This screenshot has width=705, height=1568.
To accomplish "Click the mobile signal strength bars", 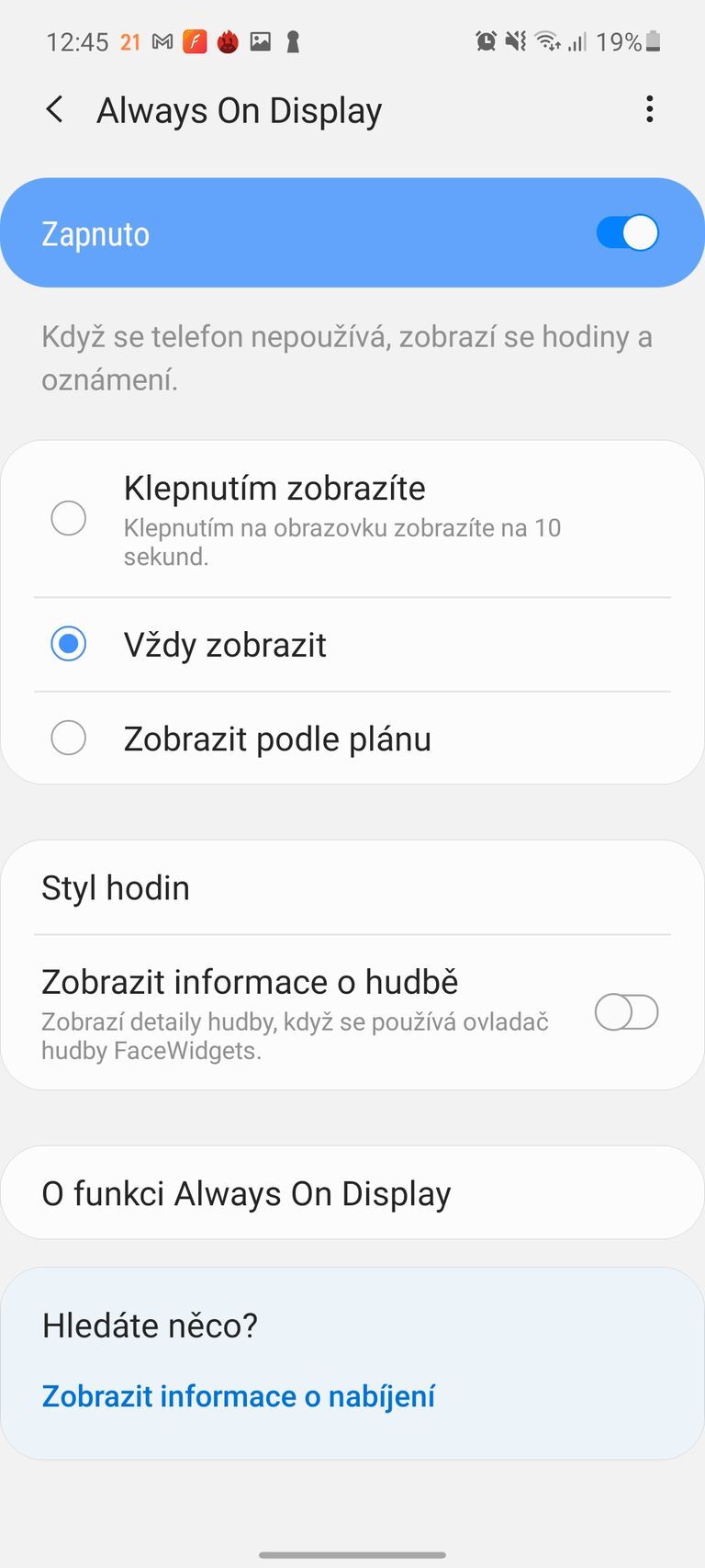I will click(x=578, y=41).
